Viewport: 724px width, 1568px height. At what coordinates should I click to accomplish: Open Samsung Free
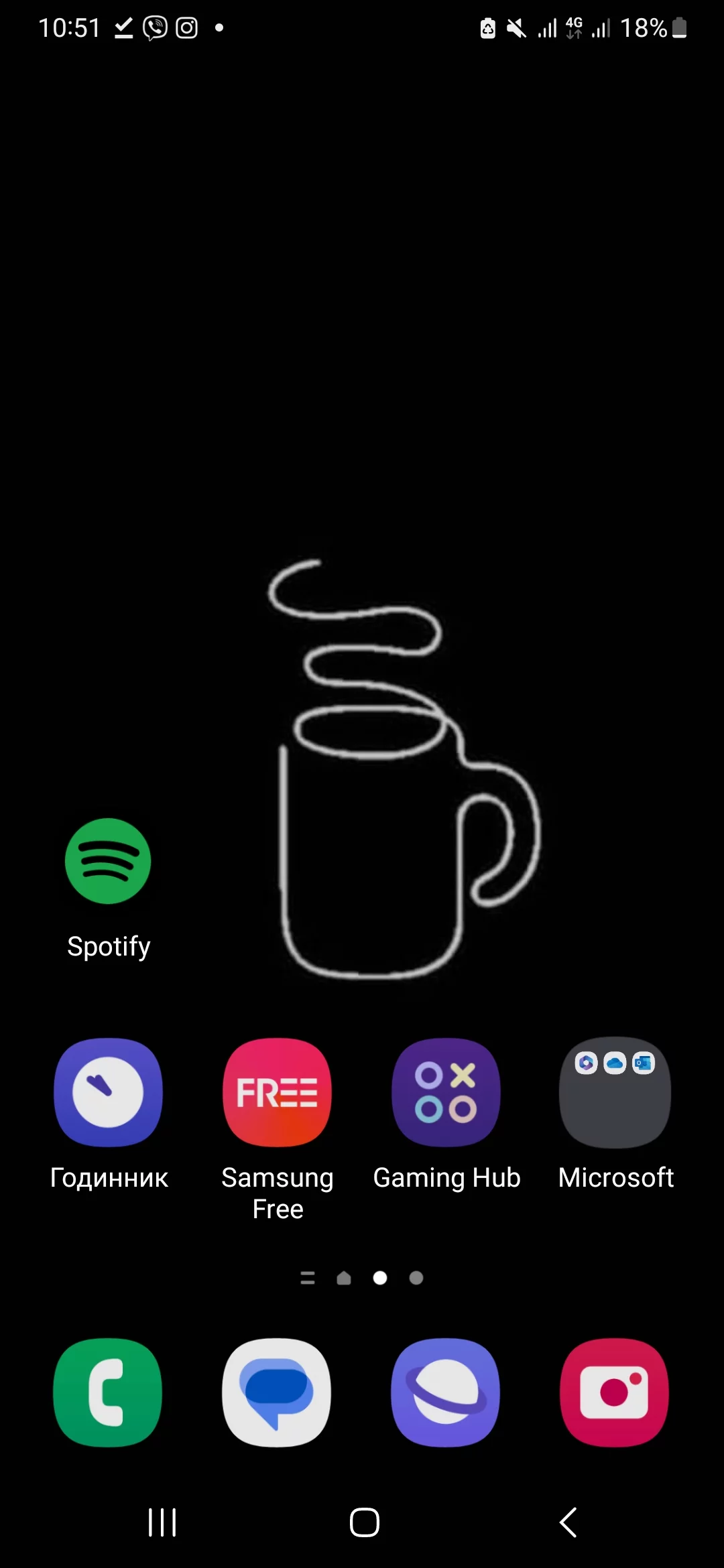[277, 1093]
